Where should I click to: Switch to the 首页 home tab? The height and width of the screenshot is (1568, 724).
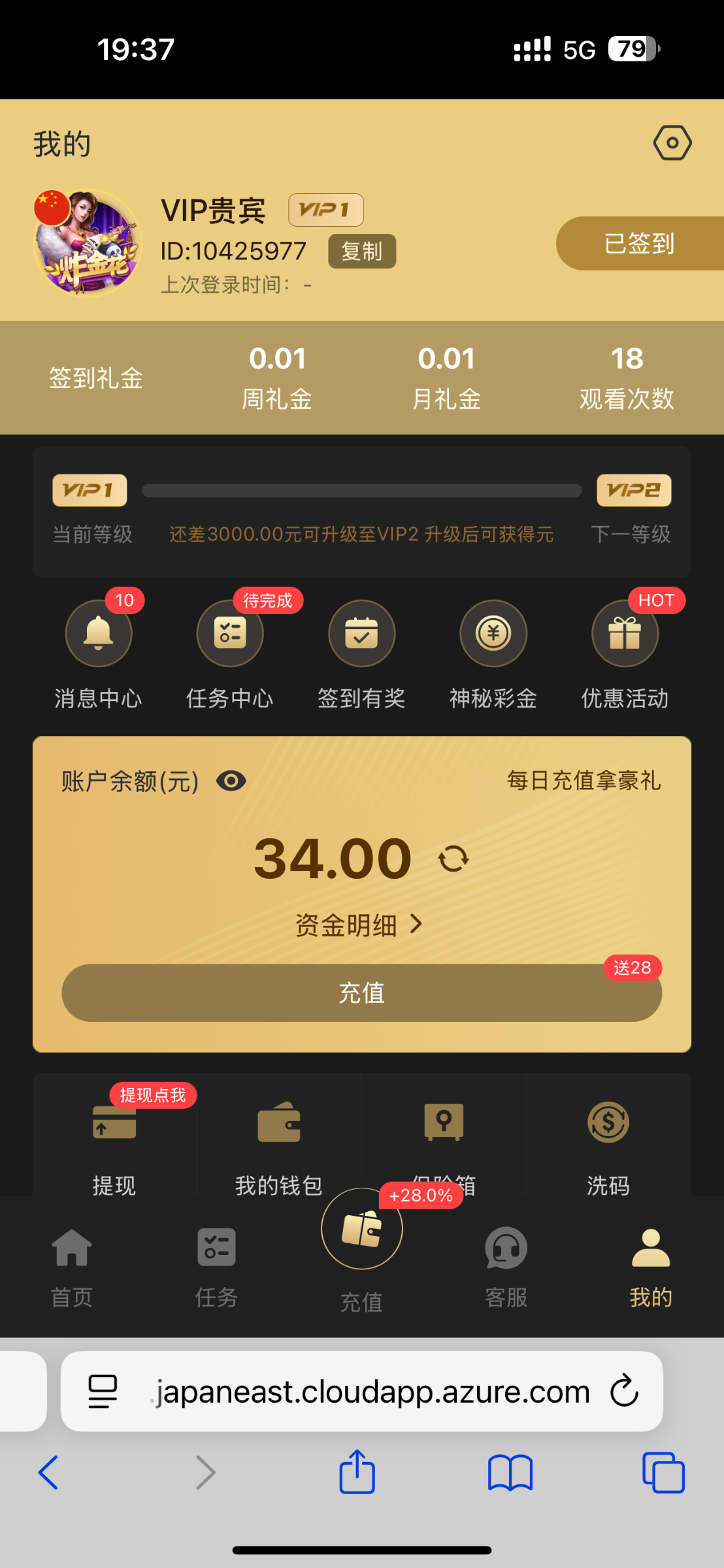click(72, 1267)
